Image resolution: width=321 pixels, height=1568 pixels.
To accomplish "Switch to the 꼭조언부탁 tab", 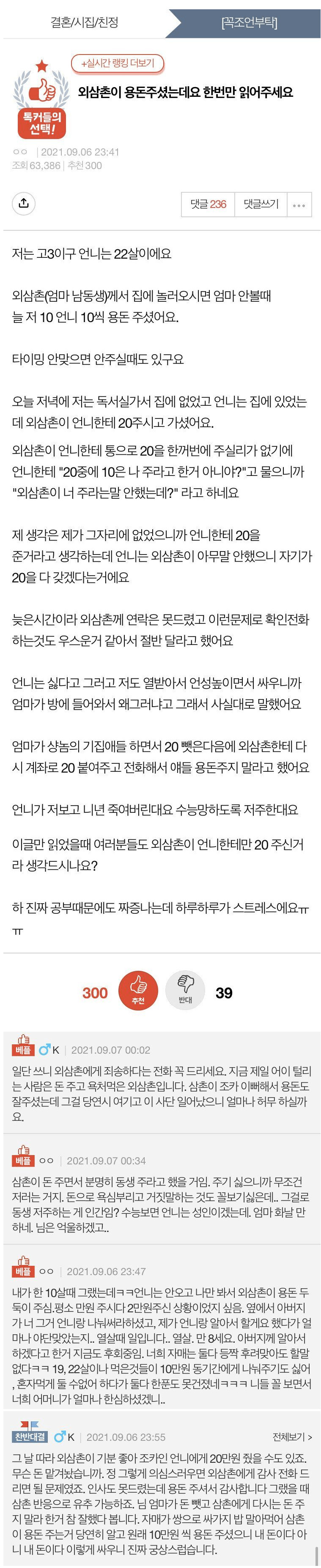I will tap(249, 22).
